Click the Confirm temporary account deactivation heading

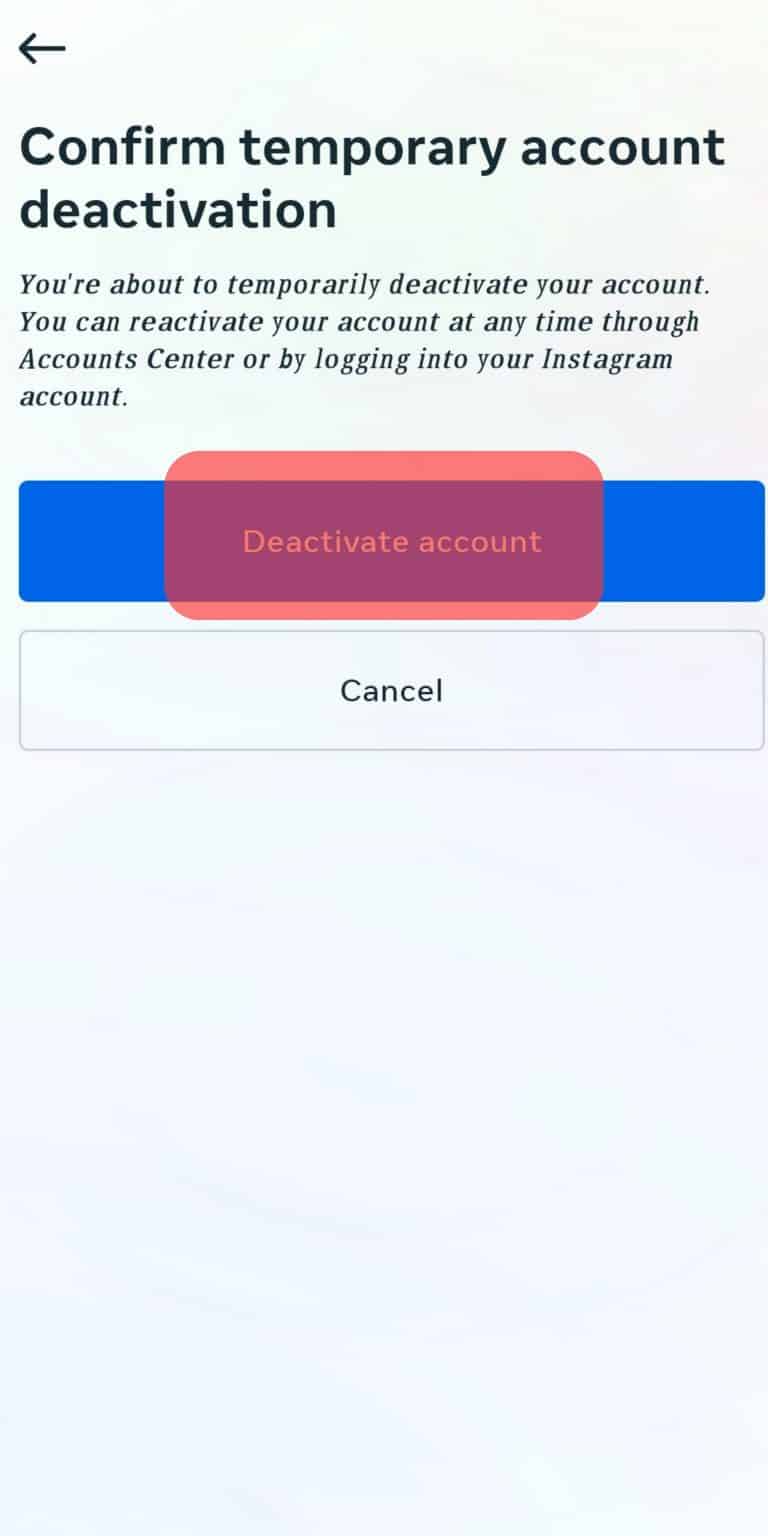tap(370, 175)
